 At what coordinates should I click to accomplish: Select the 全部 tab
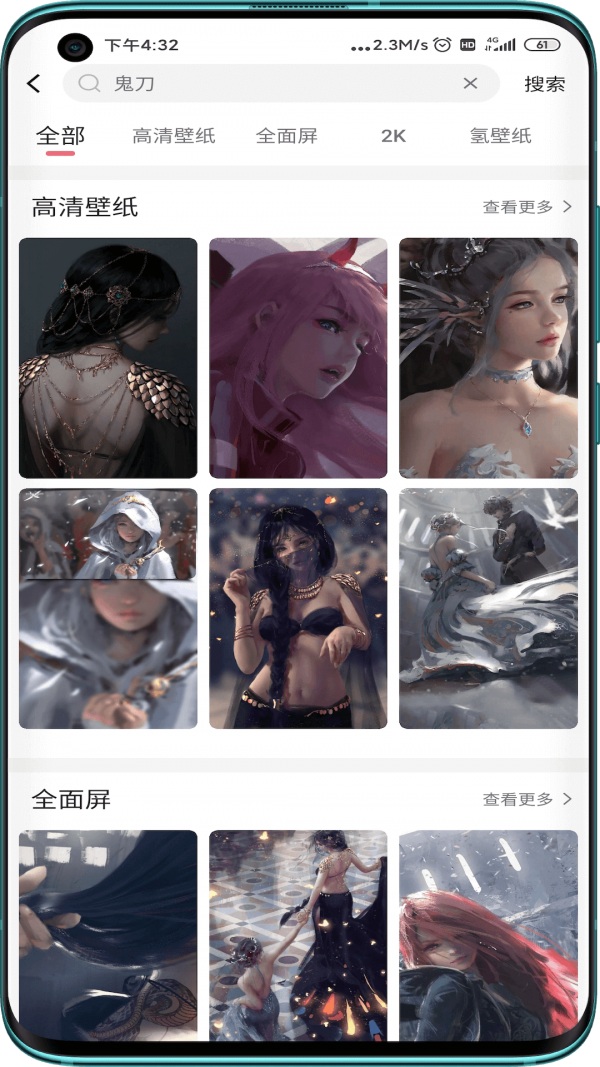coord(60,136)
